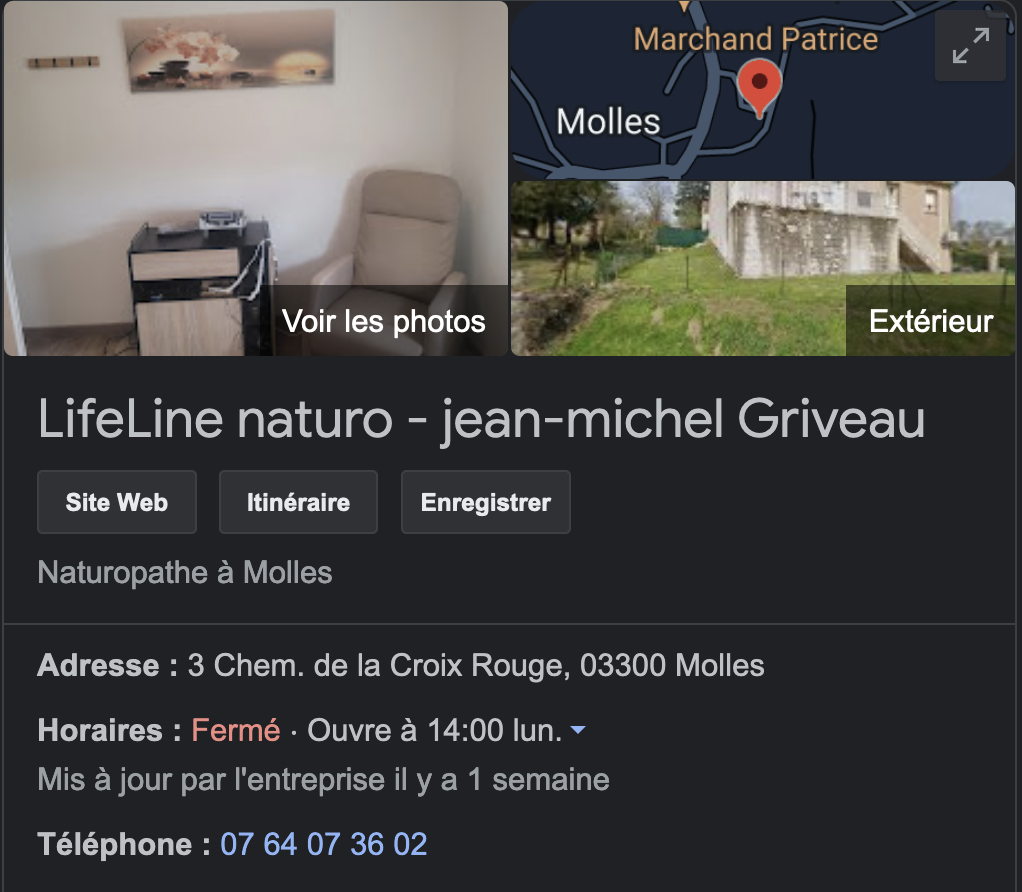Call the number 07 64 07 36 02
This screenshot has width=1022, height=892.
[324, 844]
